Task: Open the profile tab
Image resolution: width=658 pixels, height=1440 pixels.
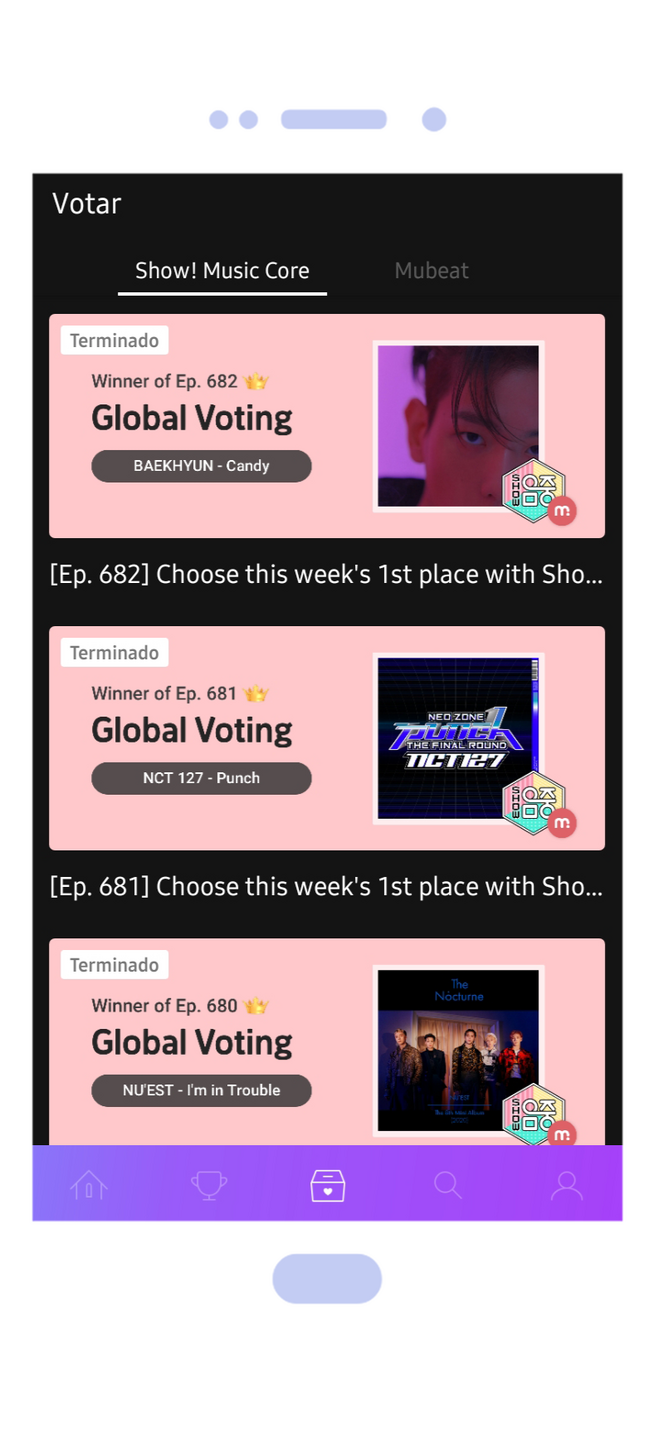Action: [x=566, y=1185]
